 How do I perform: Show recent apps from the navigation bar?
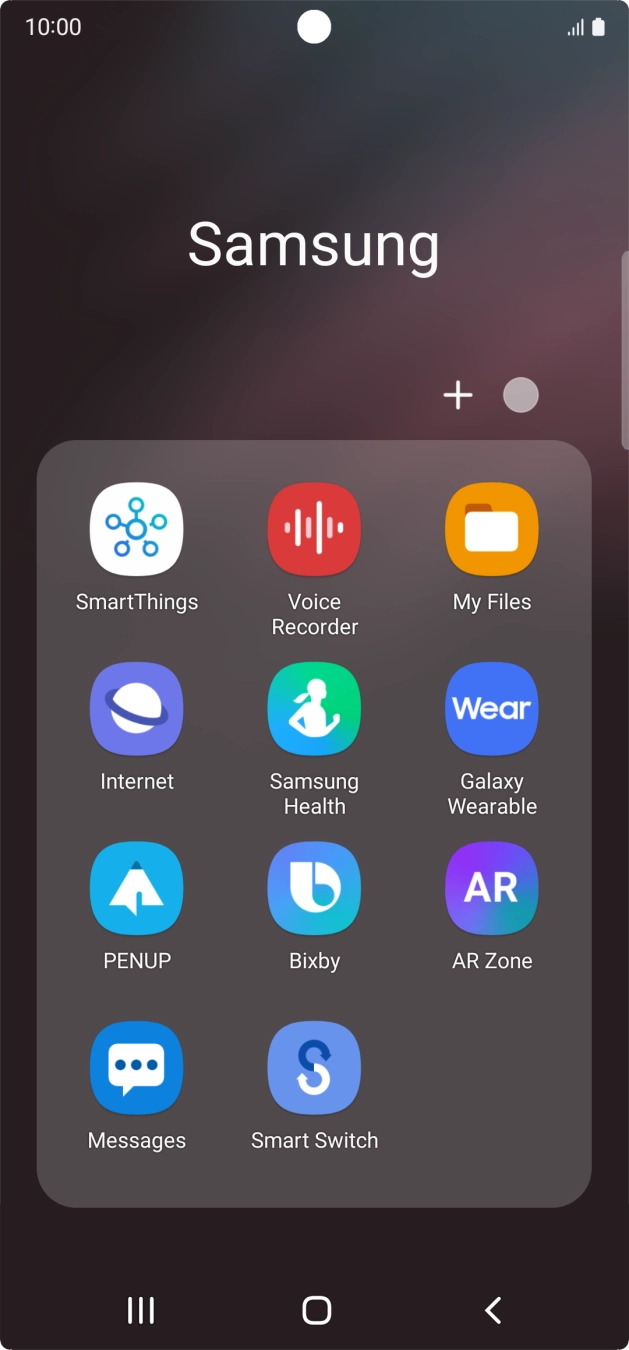pyautogui.click(x=141, y=1310)
